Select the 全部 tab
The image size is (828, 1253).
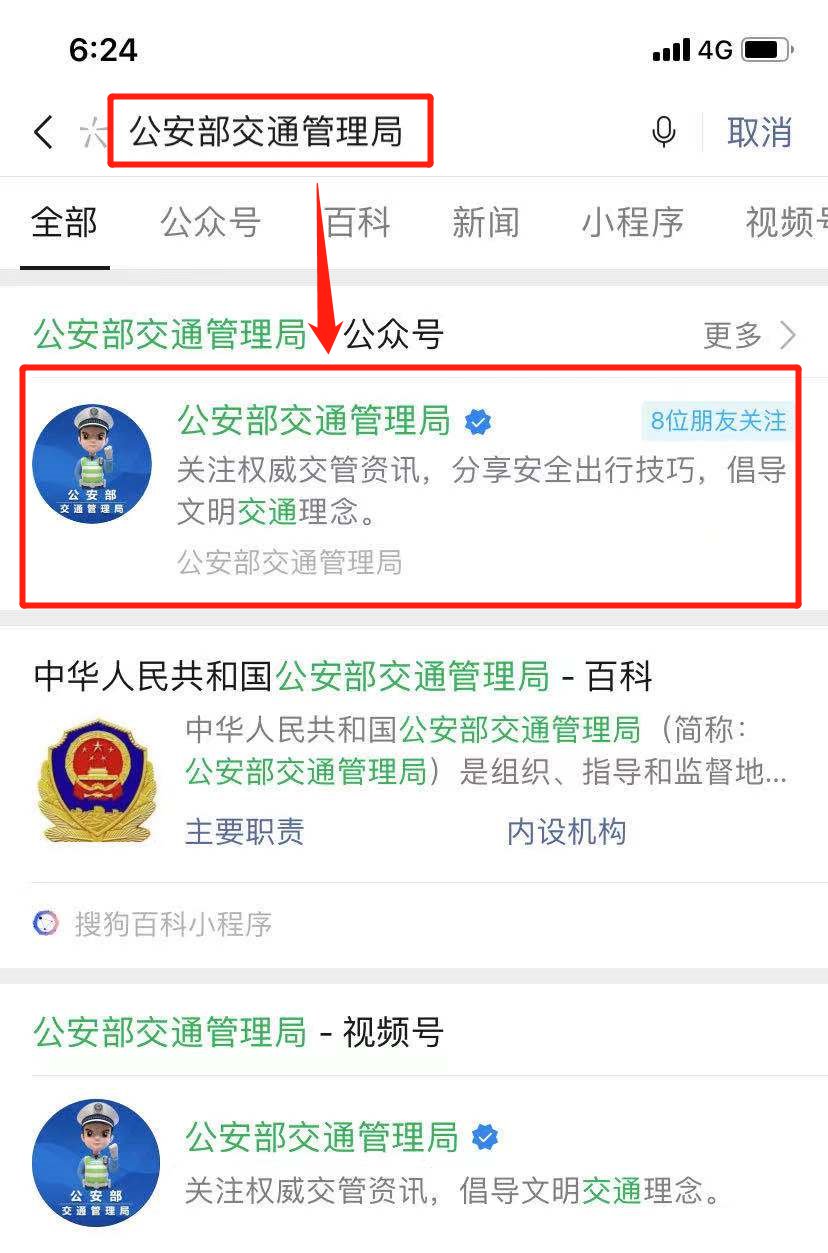click(64, 222)
